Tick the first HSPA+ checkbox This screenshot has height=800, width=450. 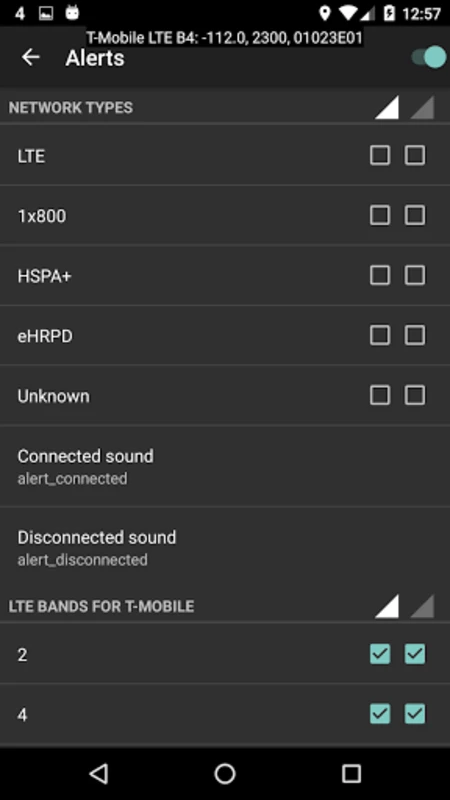click(380, 276)
